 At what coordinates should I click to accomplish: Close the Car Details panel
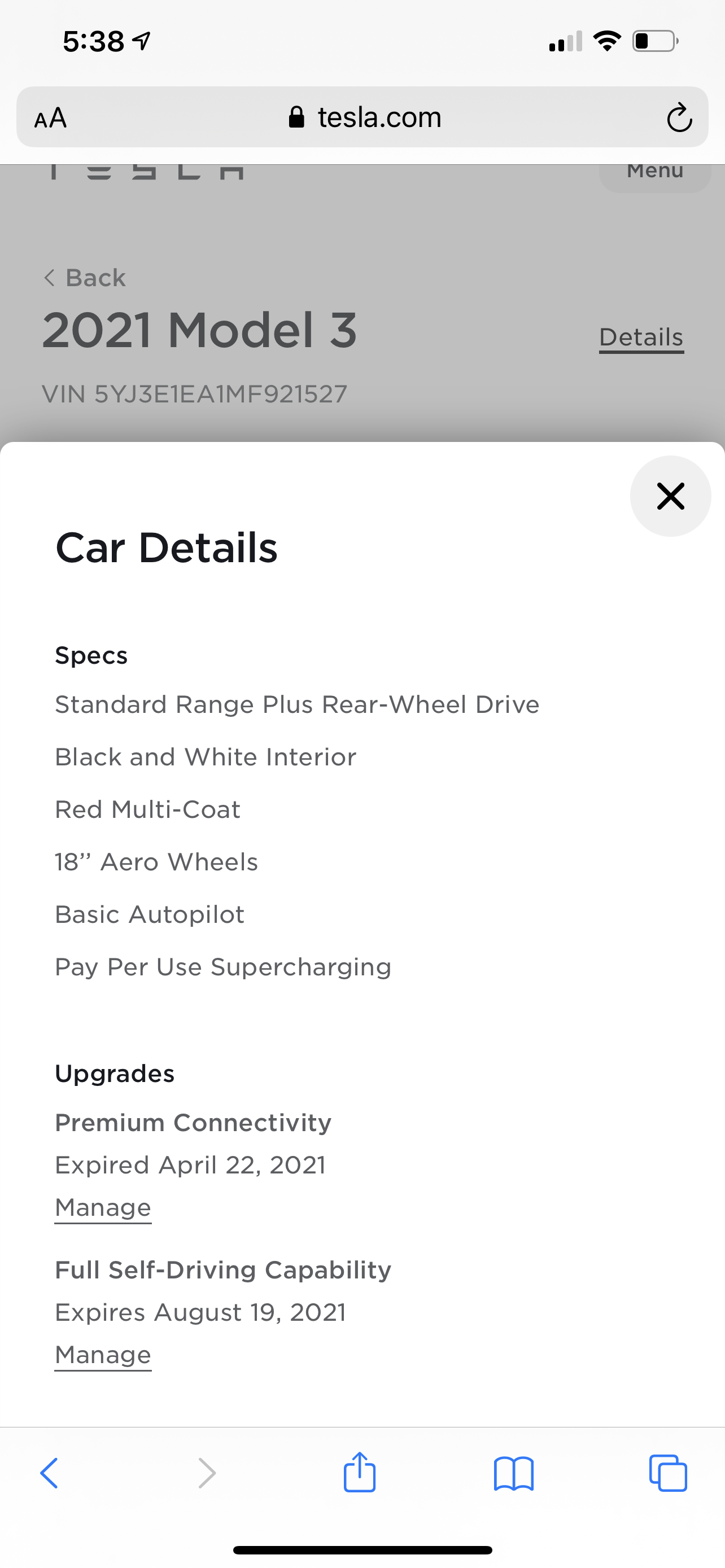tap(670, 496)
